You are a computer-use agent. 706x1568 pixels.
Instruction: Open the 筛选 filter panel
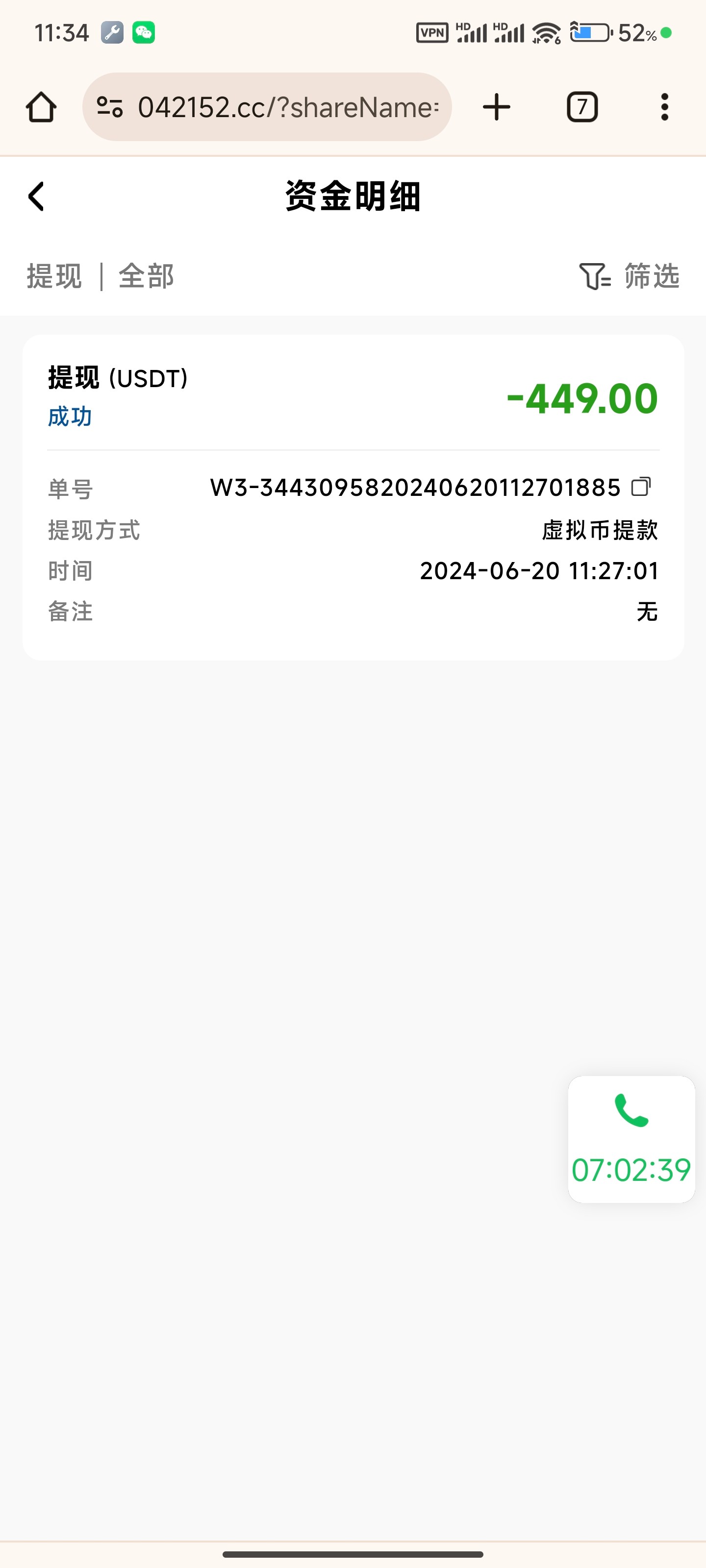pos(631,277)
